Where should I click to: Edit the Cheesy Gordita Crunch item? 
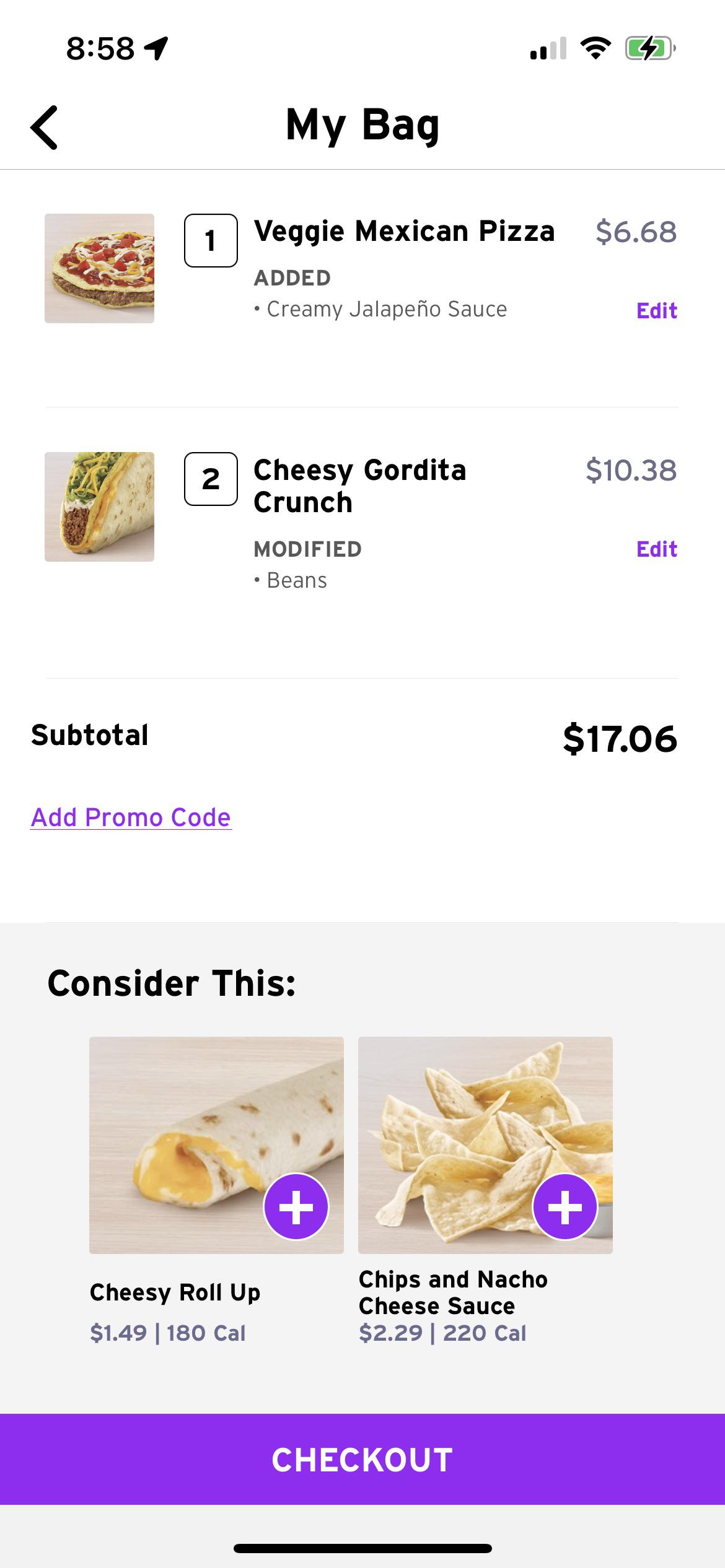(x=656, y=549)
